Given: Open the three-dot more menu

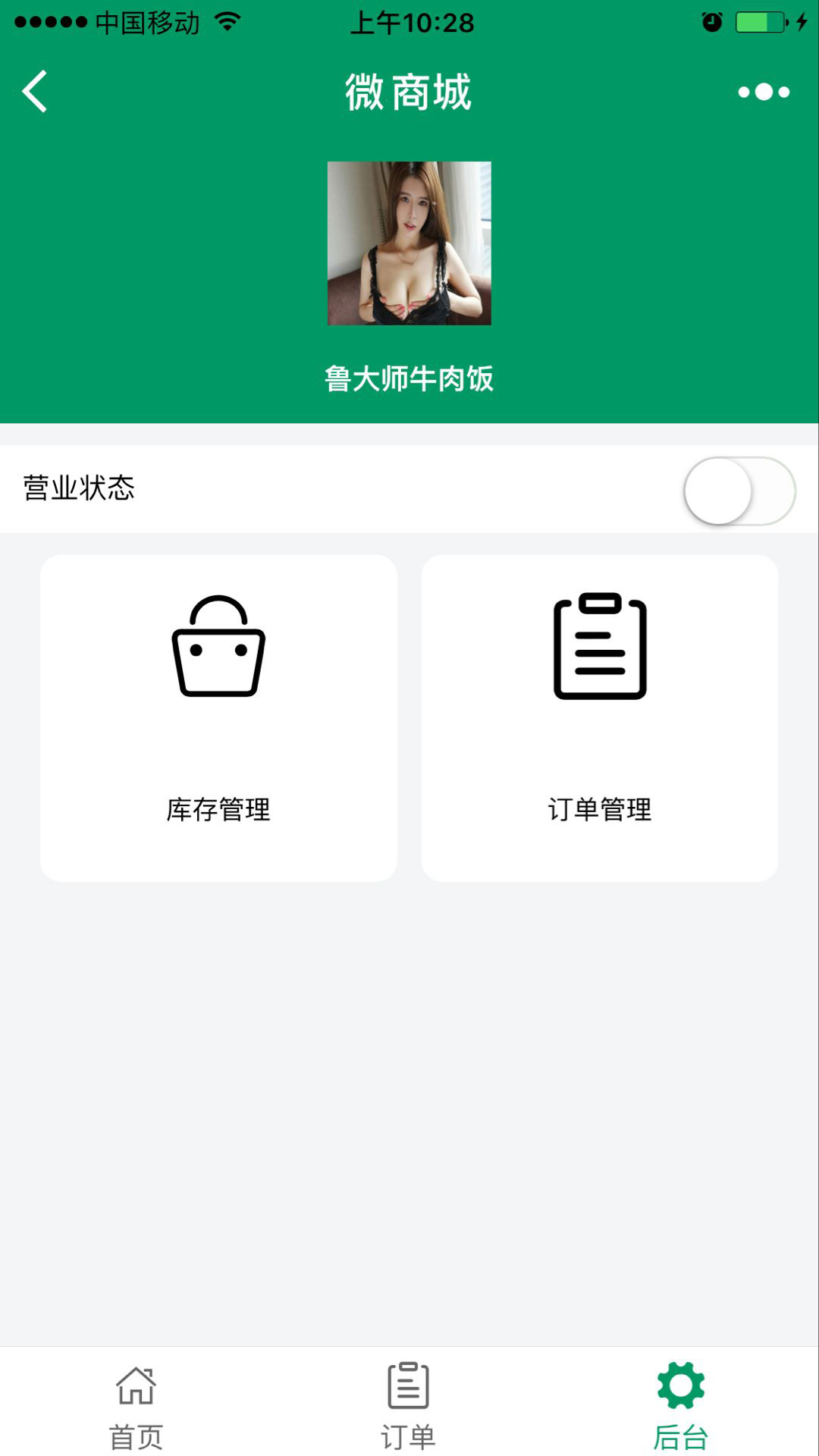Looking at the screenshot, I should 764,92.
